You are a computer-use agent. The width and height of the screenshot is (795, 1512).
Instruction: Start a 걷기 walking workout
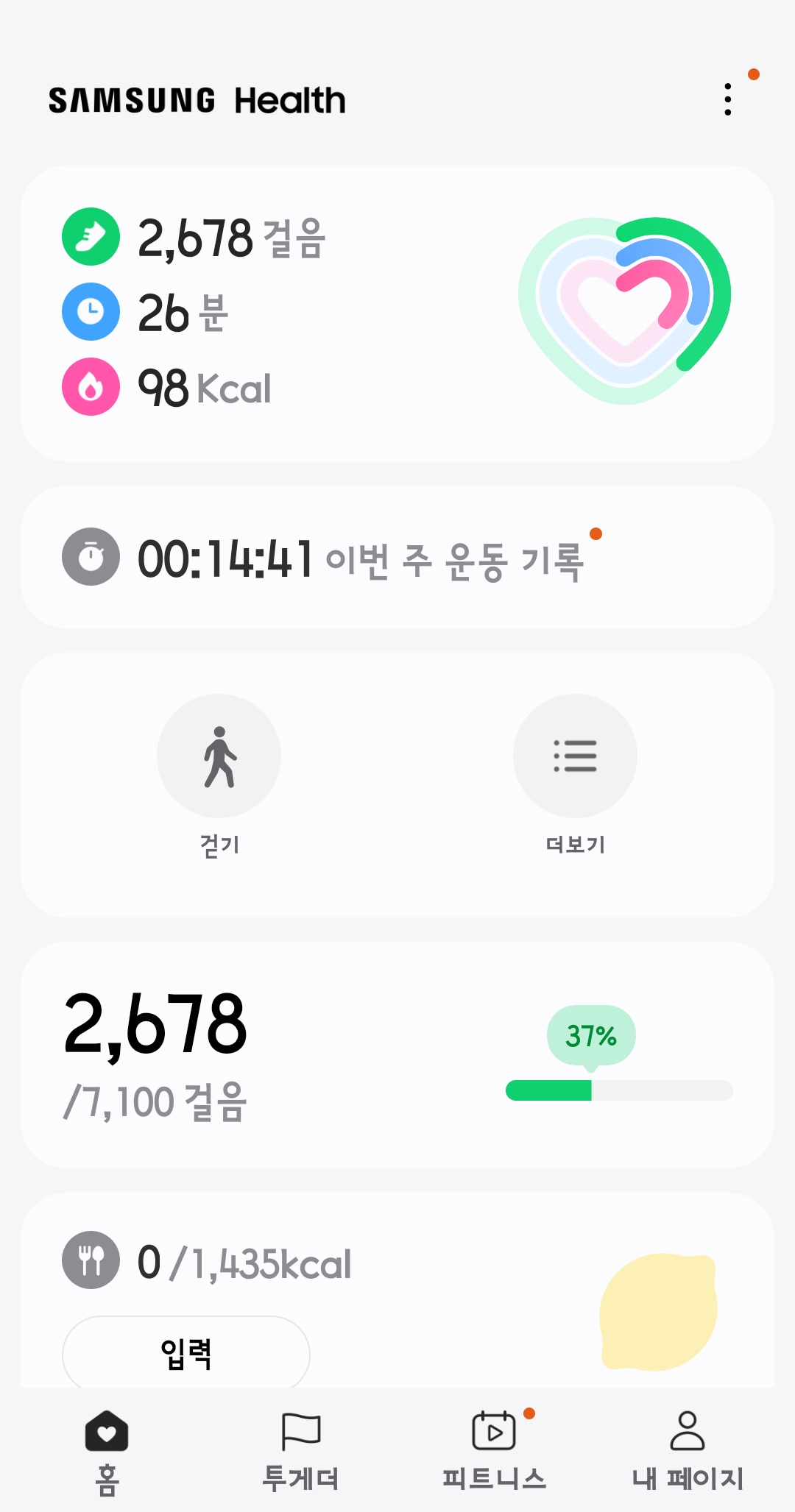[x=219, y=756]
